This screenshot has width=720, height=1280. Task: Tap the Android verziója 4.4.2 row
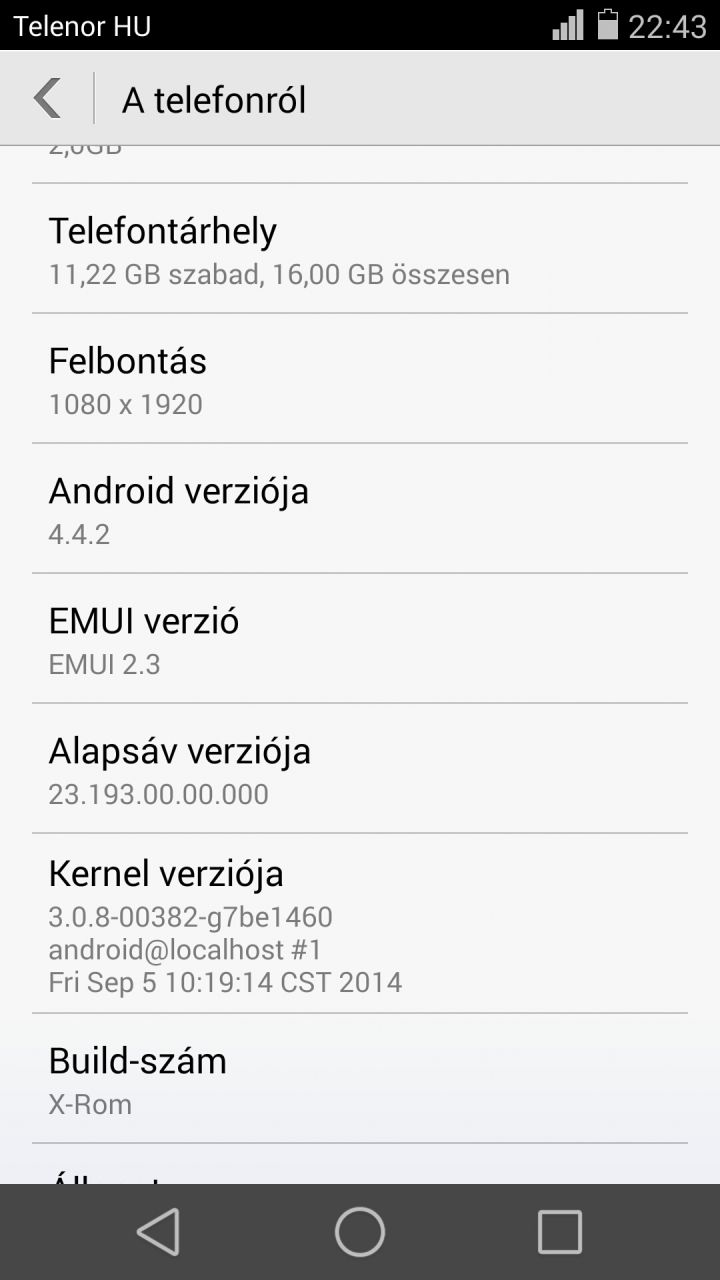(x=360, y=510)
